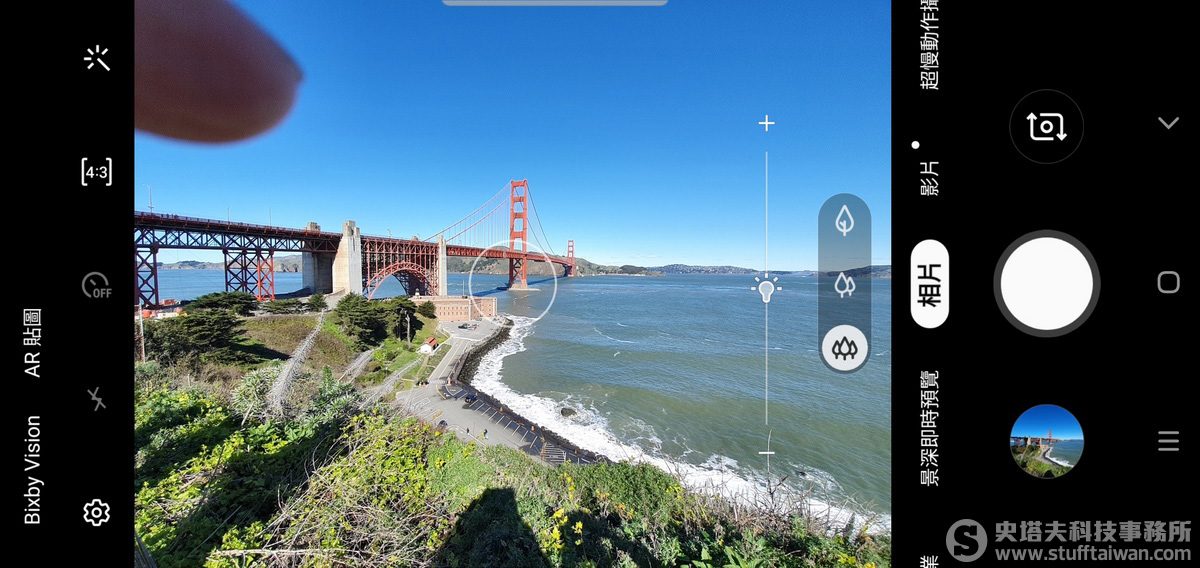Go to home with the square button
The image size is (1200, 568).
(x=1168, y=283)
